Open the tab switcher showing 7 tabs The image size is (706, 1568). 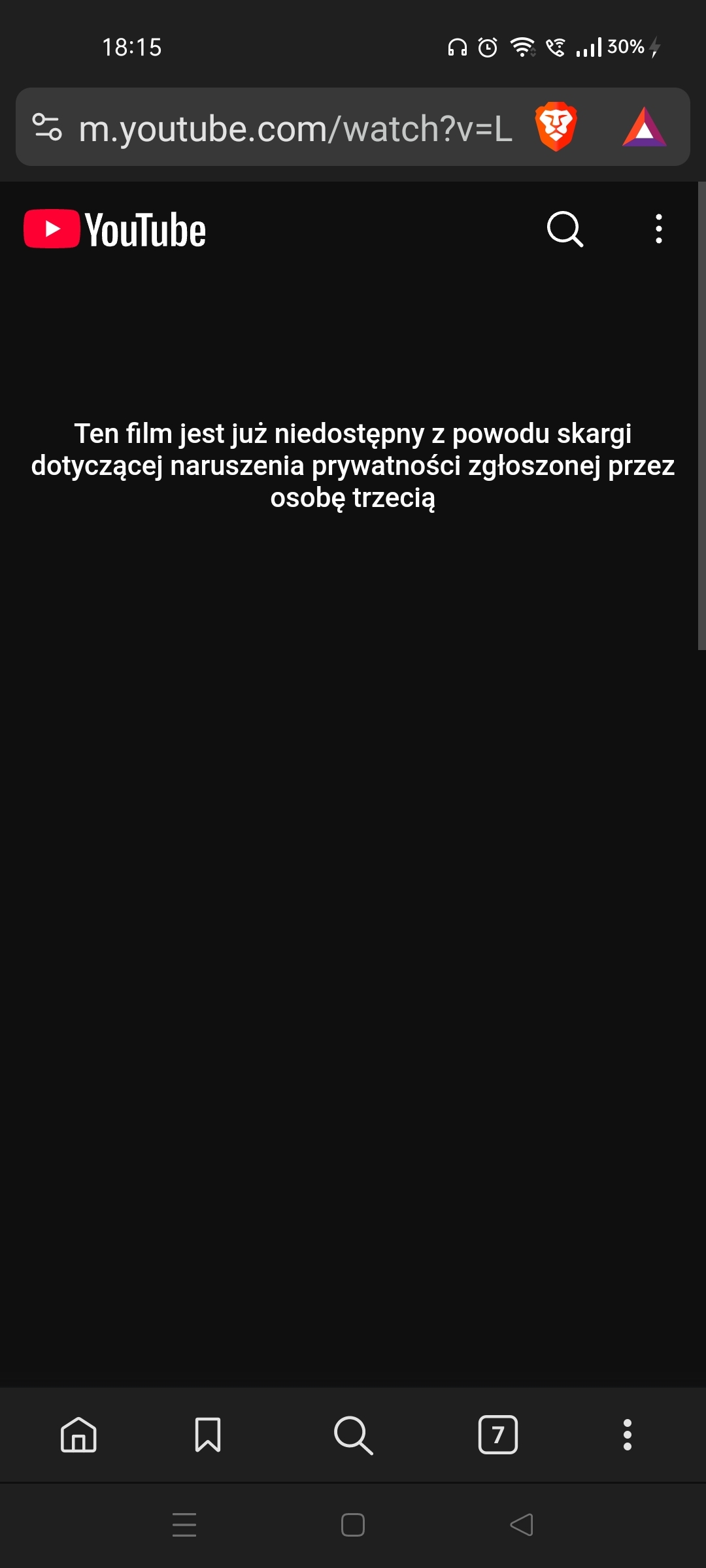click(498, 1435)
